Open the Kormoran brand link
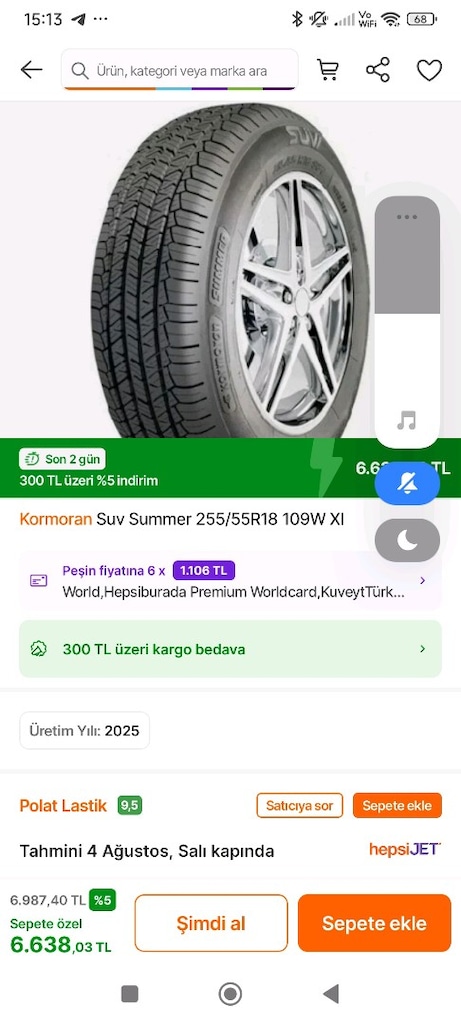Viewport: 461px width, 1024px height. [x=56, y=520]
